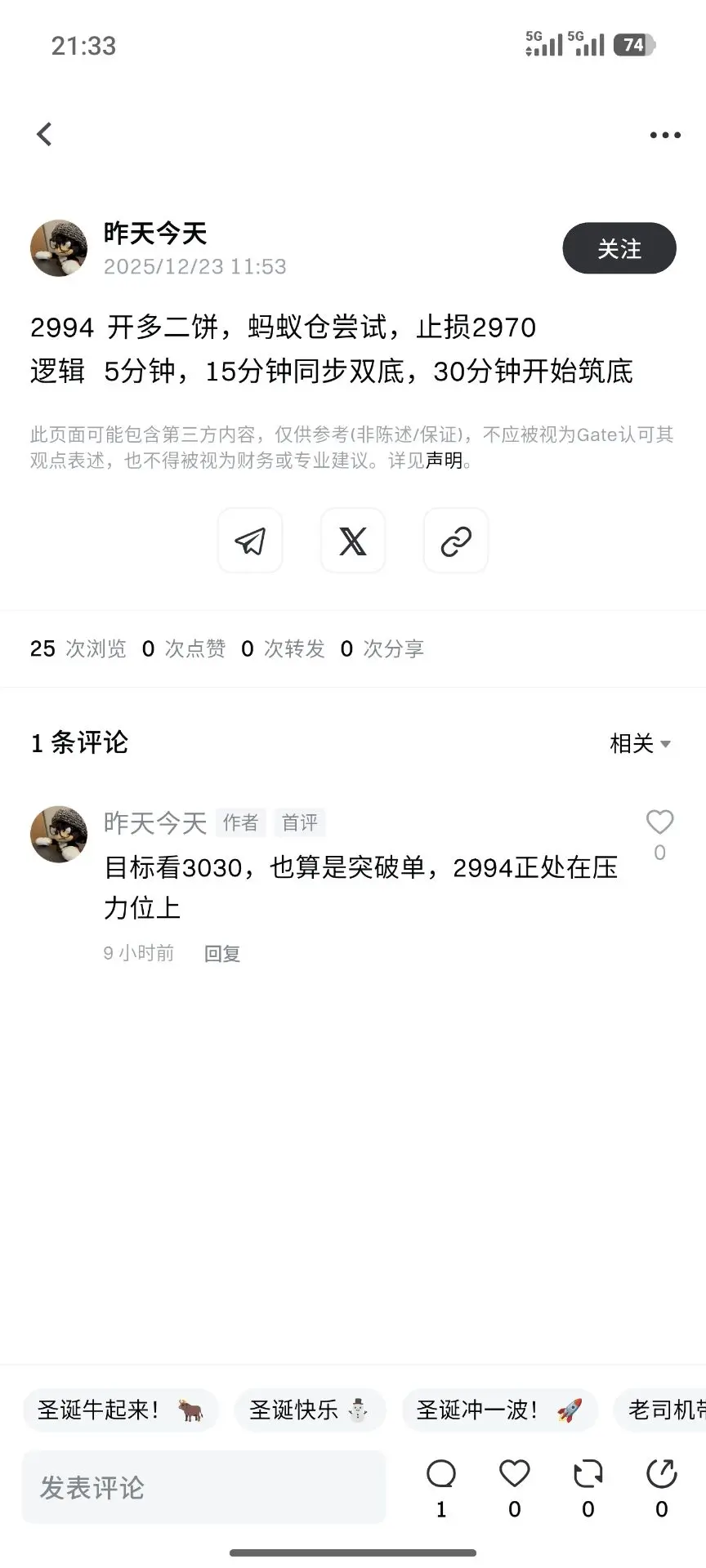Like the comment by 昨天今天
706x1568 pixels.
(x=659, y=822)
